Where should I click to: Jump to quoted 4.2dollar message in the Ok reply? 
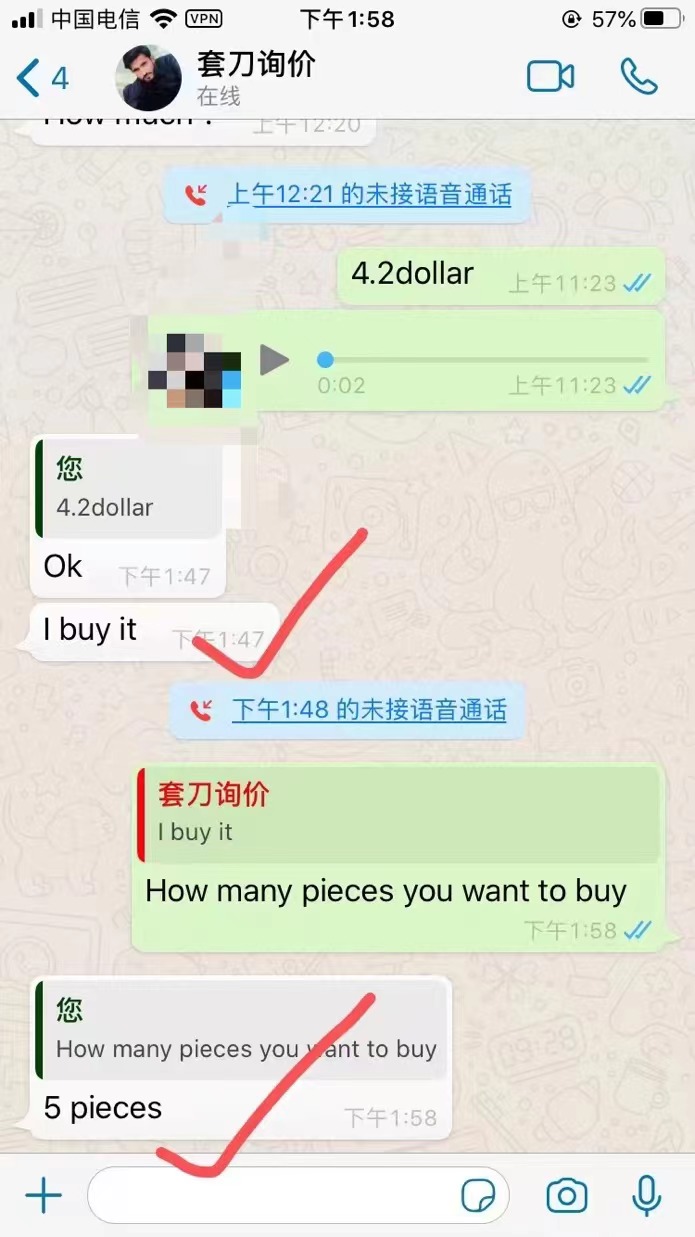point(128,490)
